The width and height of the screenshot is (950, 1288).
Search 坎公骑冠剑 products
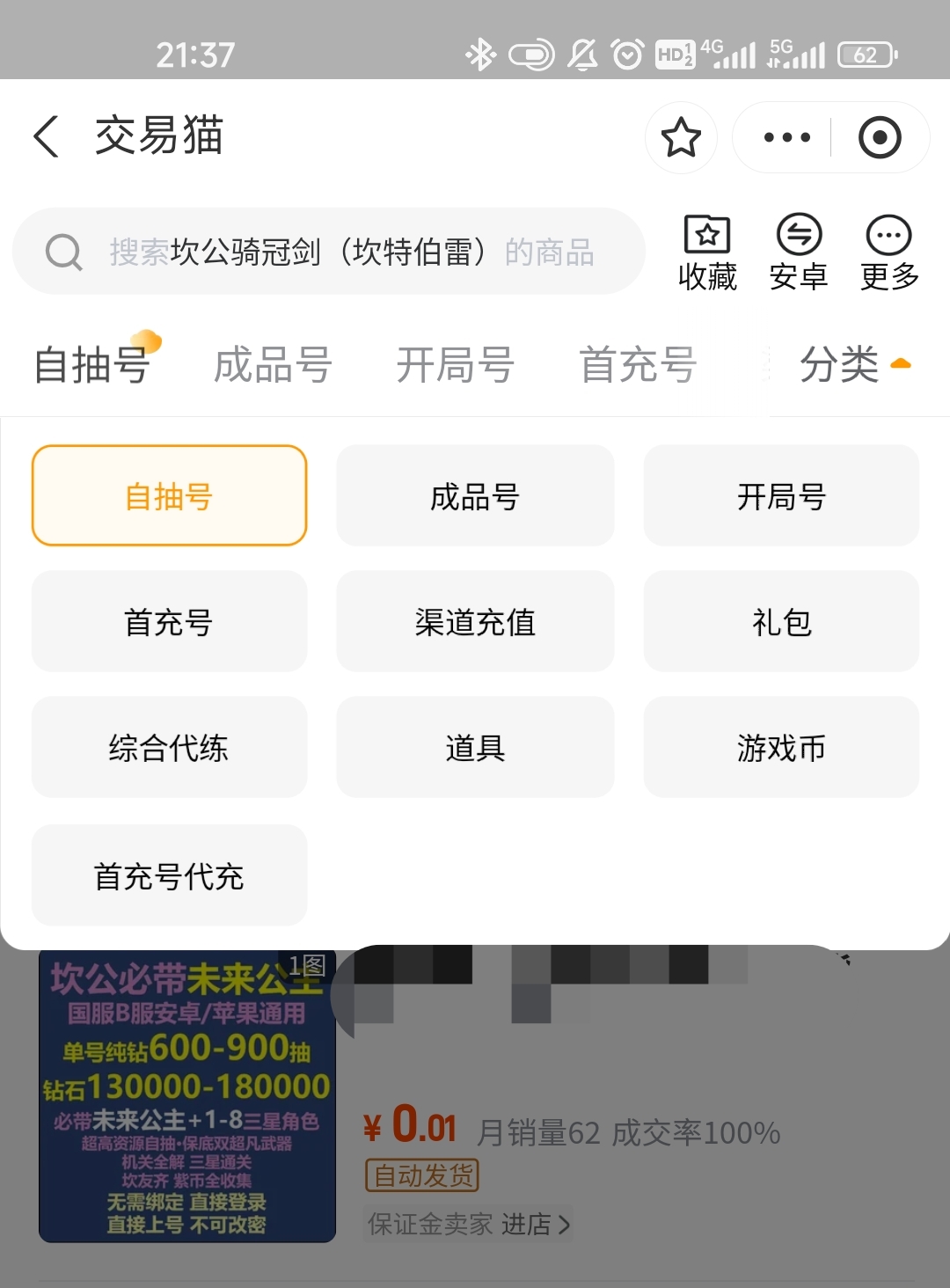pyautogui.click(x=329, y=252)
